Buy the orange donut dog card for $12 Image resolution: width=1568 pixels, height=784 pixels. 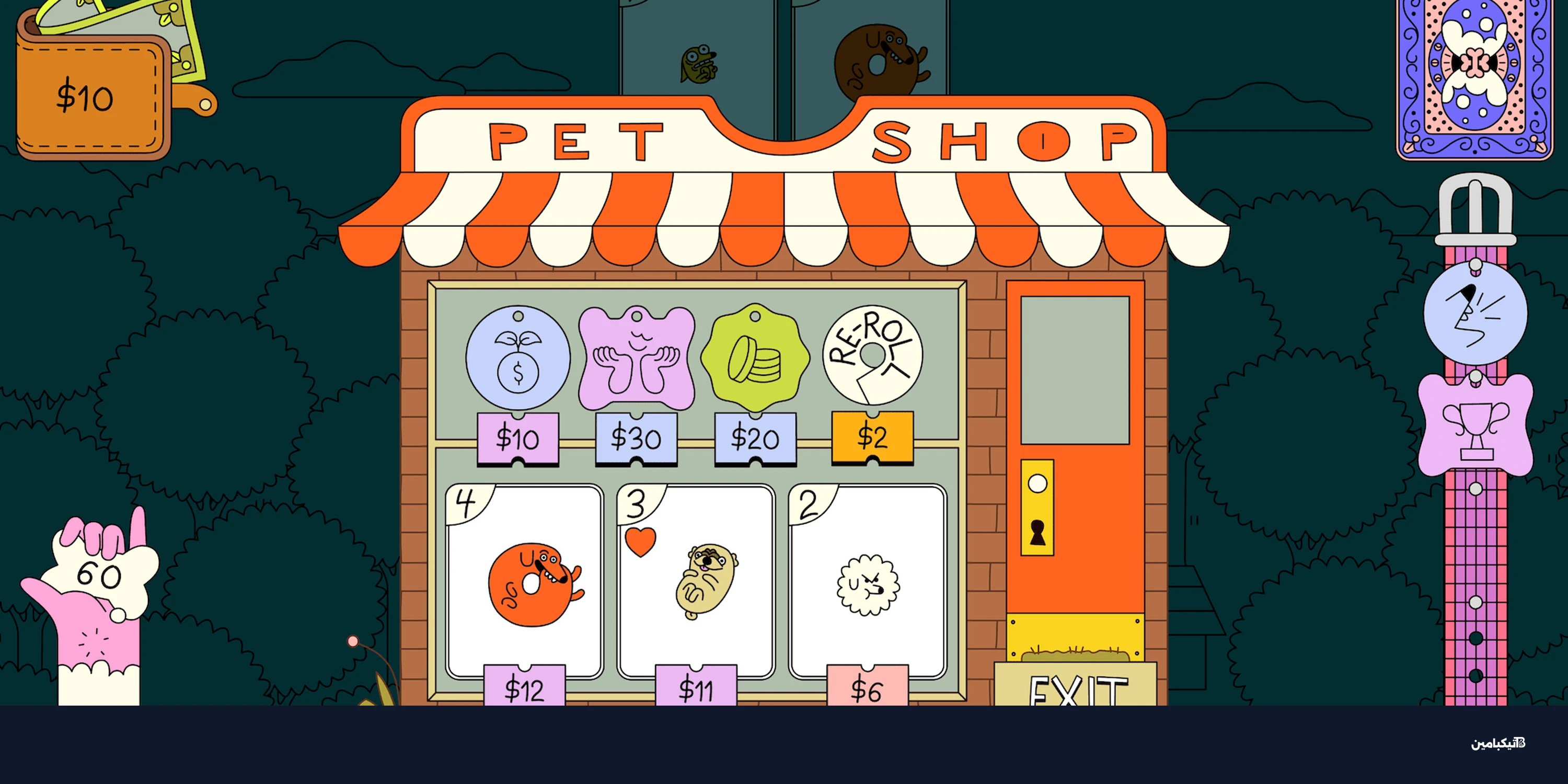coord(525,581)
